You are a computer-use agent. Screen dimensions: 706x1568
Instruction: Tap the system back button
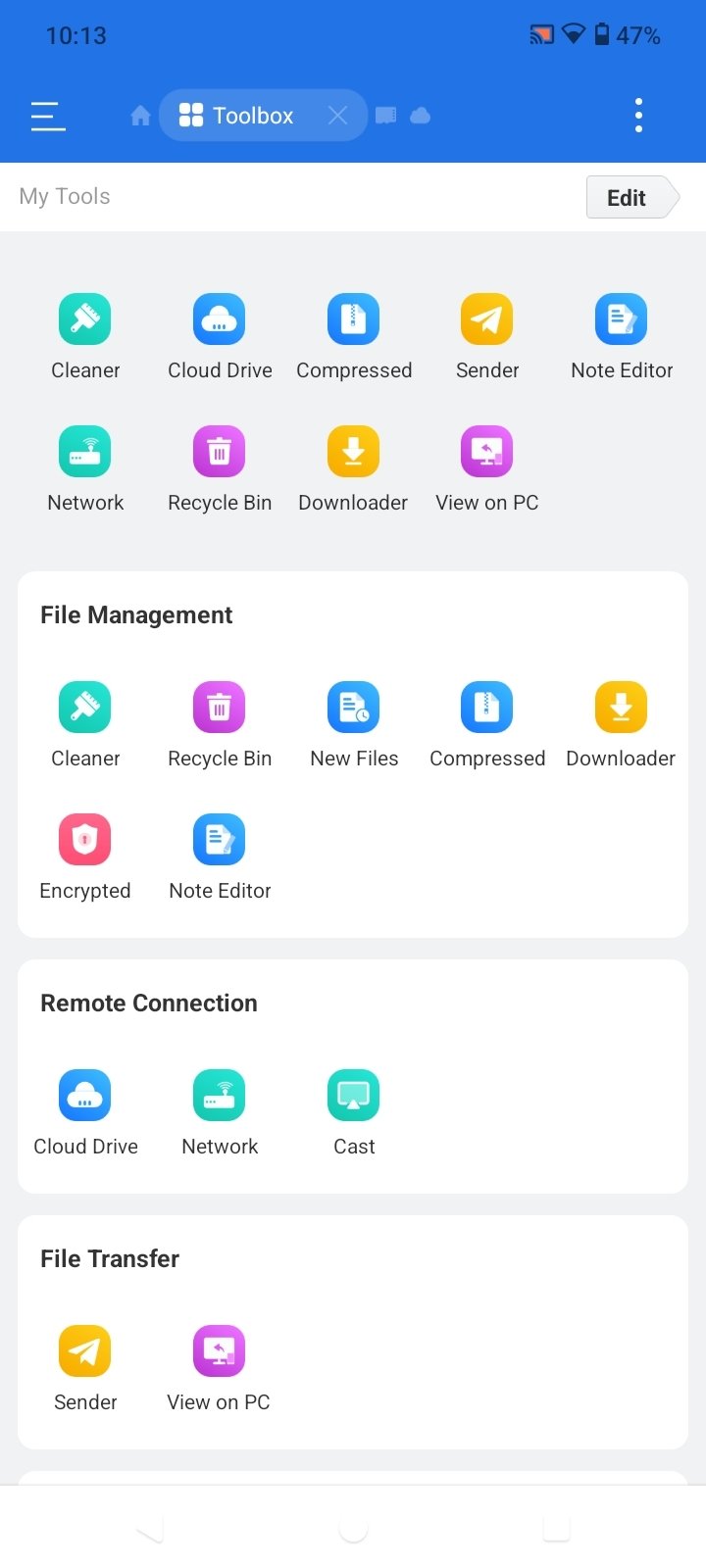coord(149,1529)
